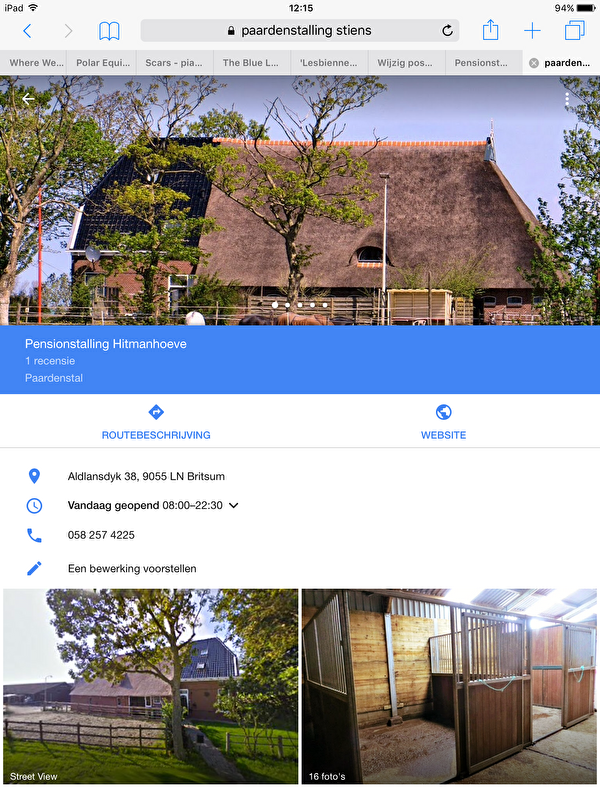Add a new Safari tab
This screenshot has height=800, width=600.
532,31
